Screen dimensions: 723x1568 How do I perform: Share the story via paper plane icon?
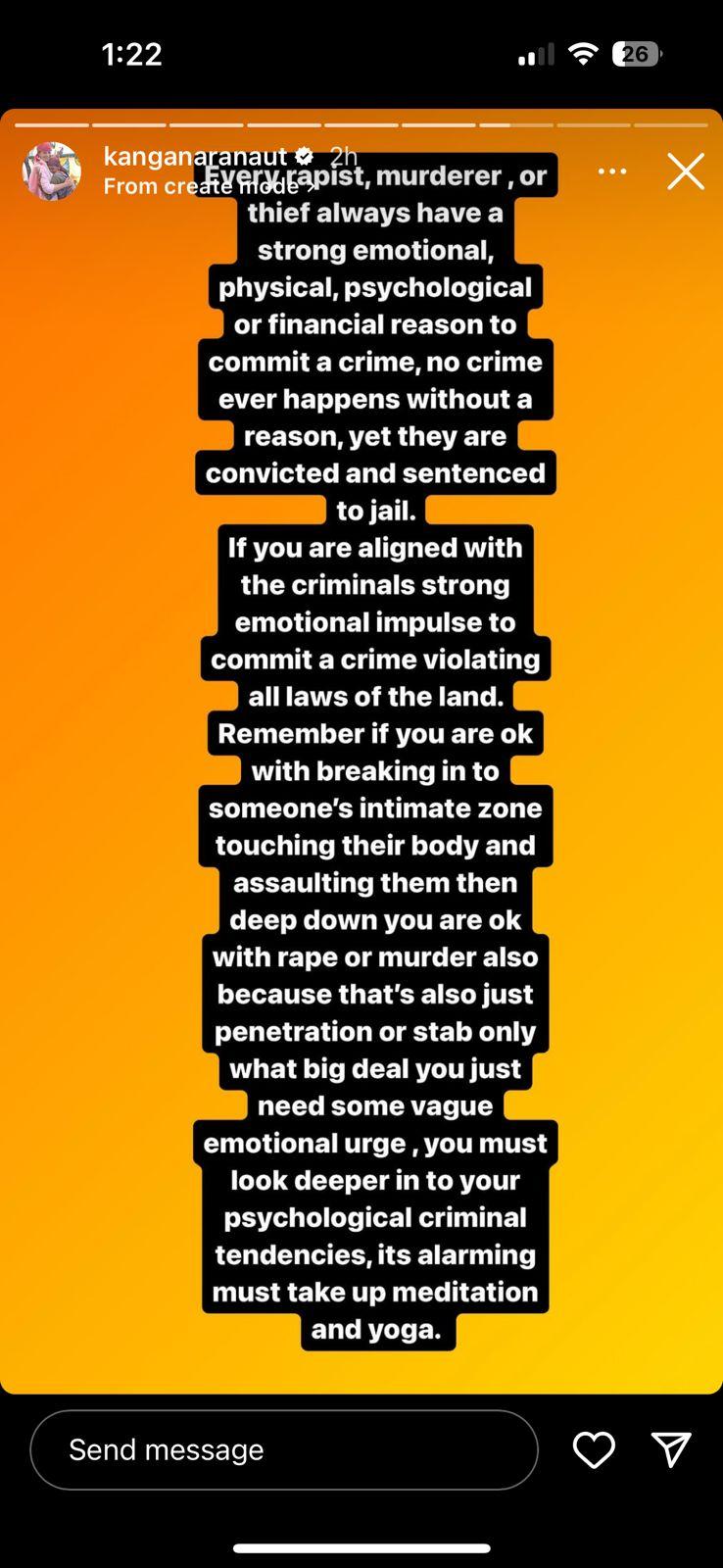[671, 1449]
